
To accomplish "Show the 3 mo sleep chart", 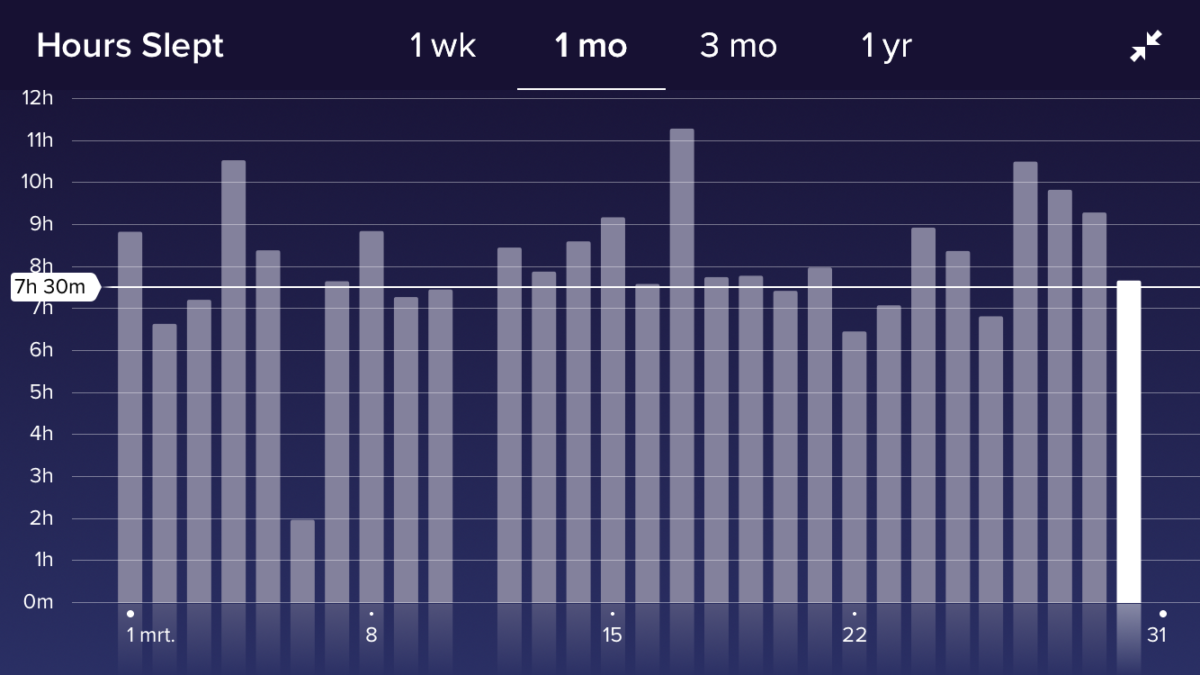I will (738, 46).
